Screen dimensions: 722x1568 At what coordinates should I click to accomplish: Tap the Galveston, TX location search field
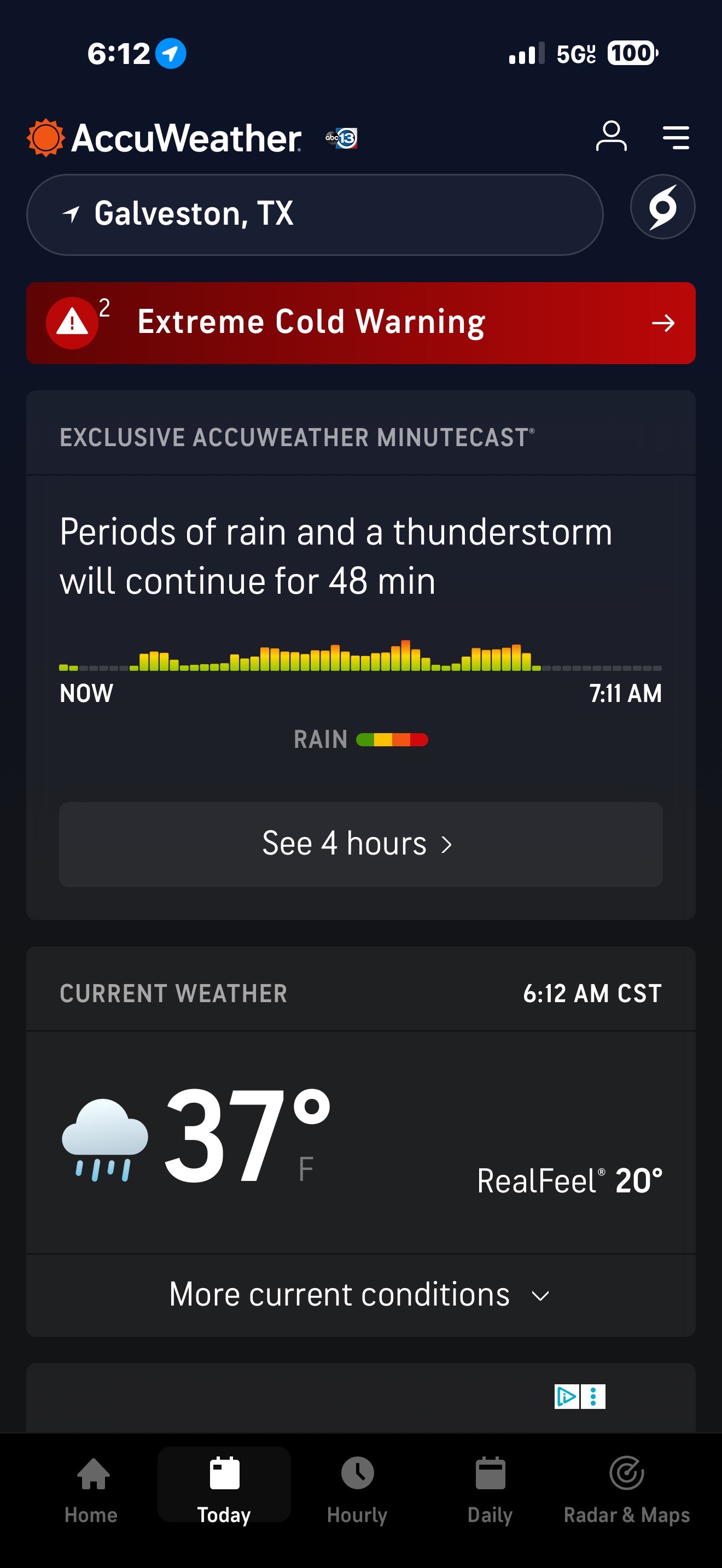(315, 214)
